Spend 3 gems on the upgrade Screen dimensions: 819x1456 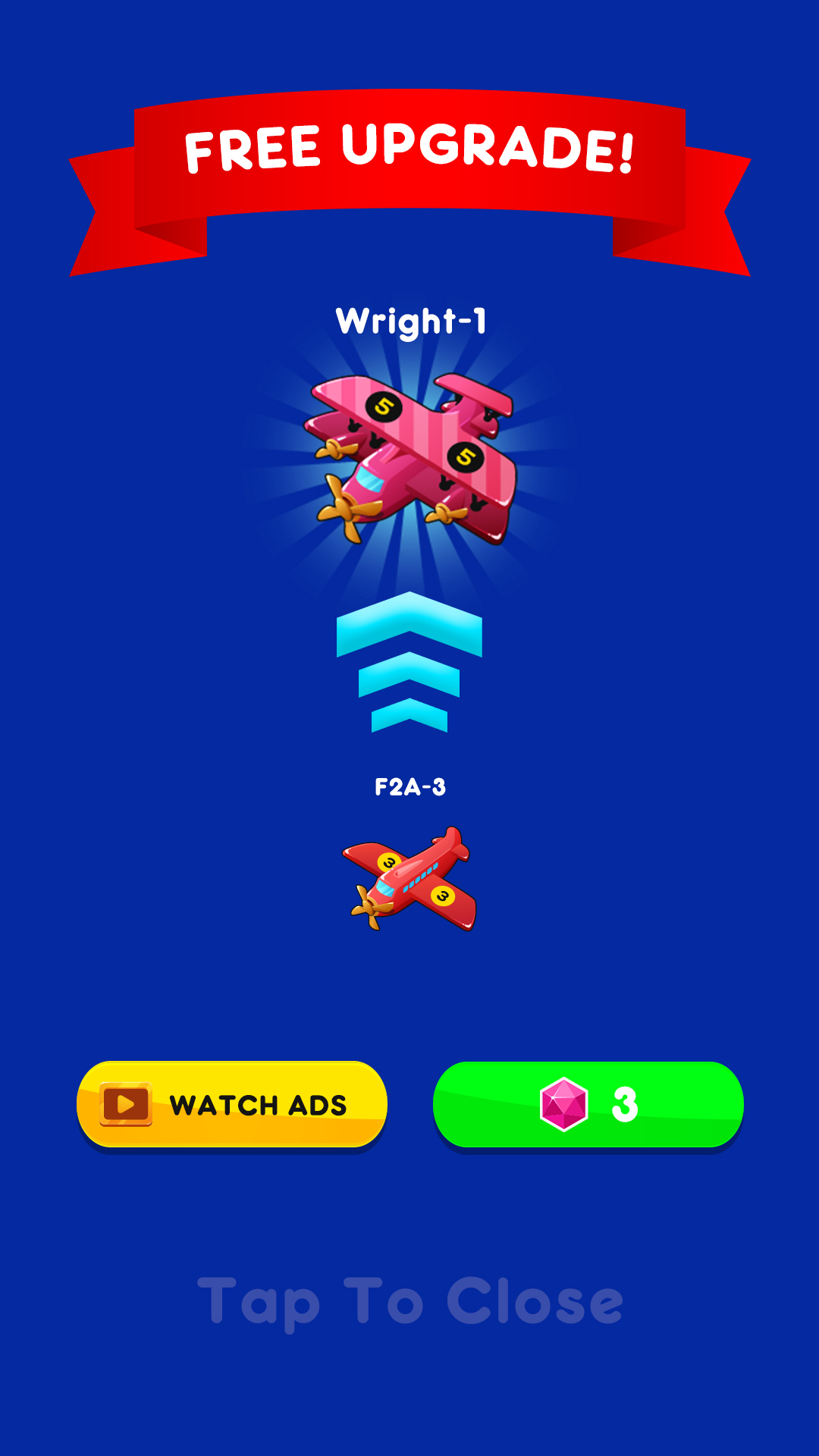coord(588,1104)
